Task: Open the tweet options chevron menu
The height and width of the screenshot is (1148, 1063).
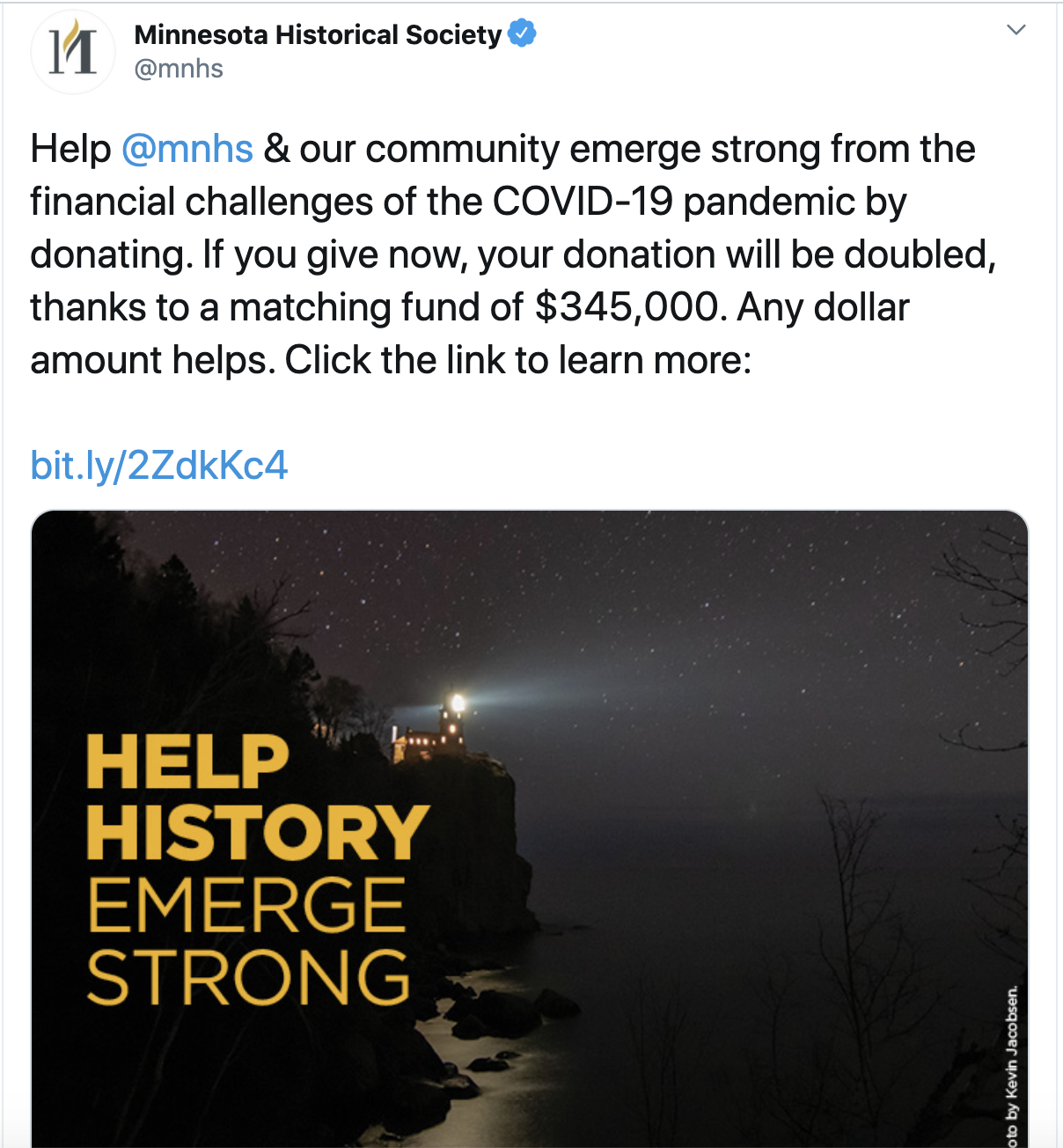Action: pos(1016,30)
